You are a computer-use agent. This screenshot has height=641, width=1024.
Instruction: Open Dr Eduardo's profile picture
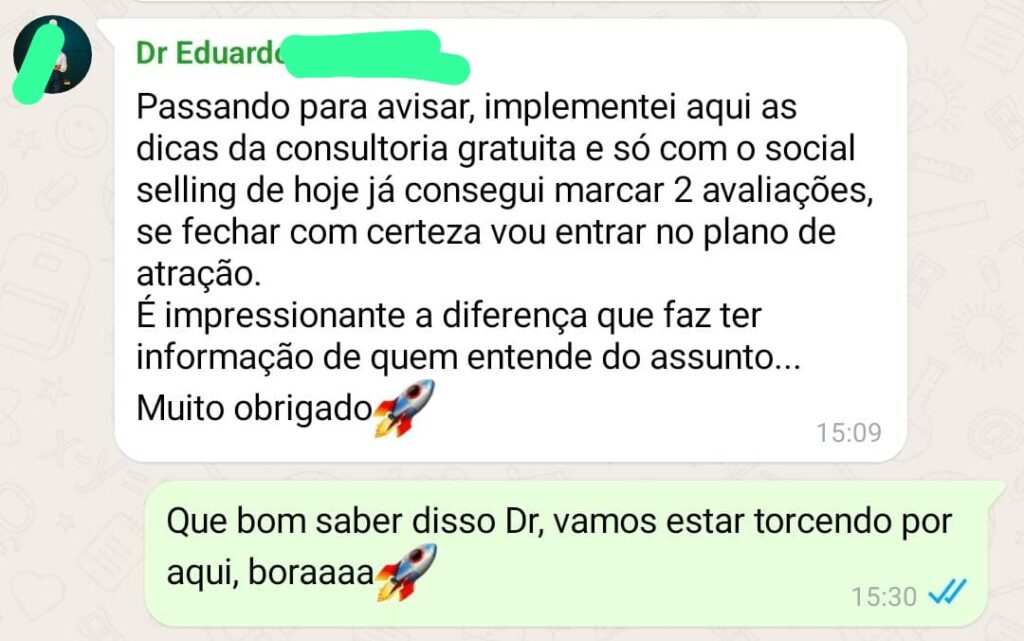54,55
